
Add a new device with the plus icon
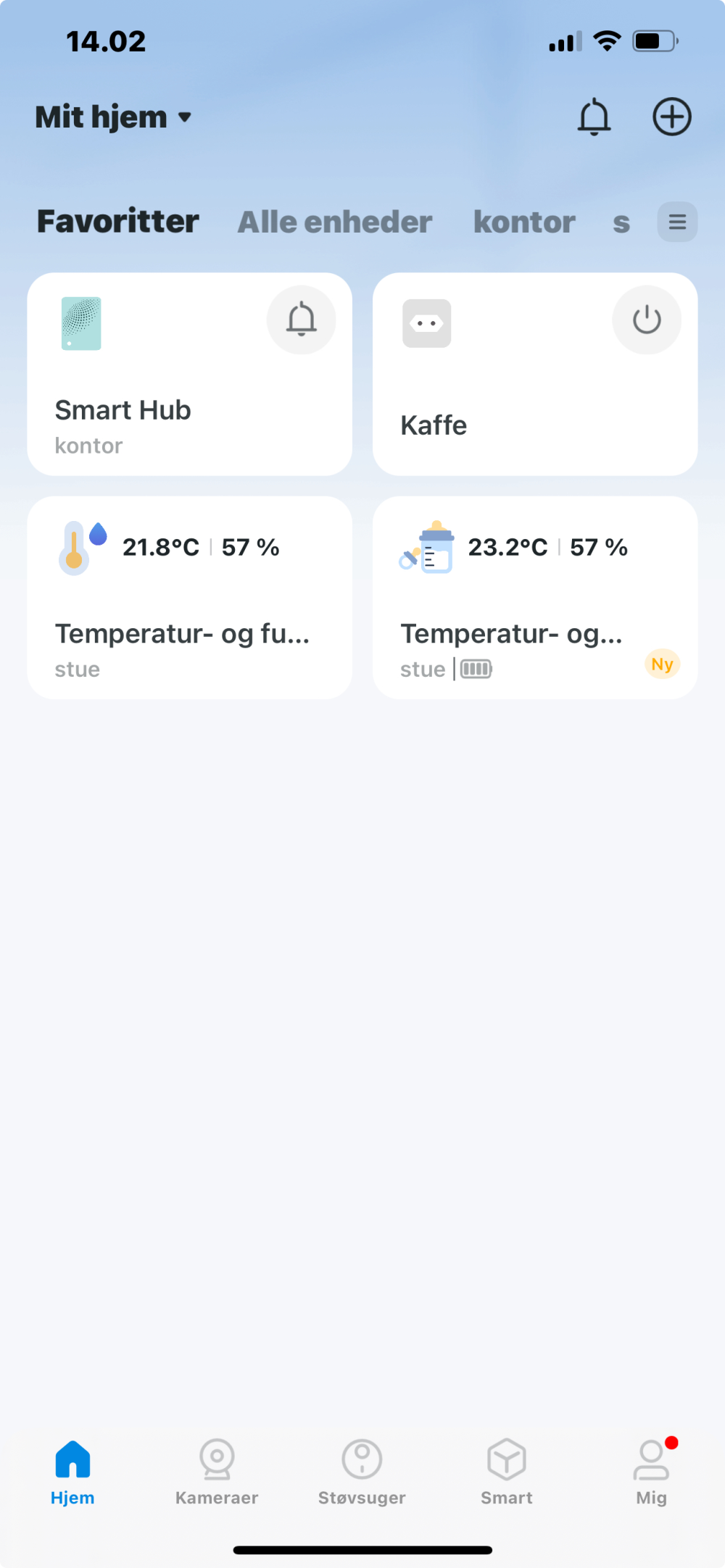[x=671, y=117]
